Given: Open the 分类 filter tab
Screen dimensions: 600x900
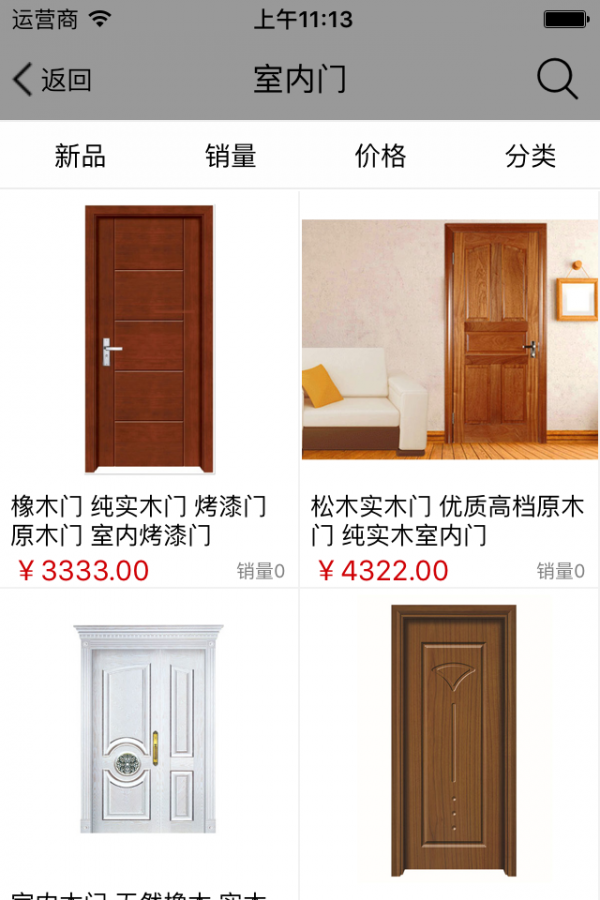Looking at the screenshot, I should tap(530, 156).
